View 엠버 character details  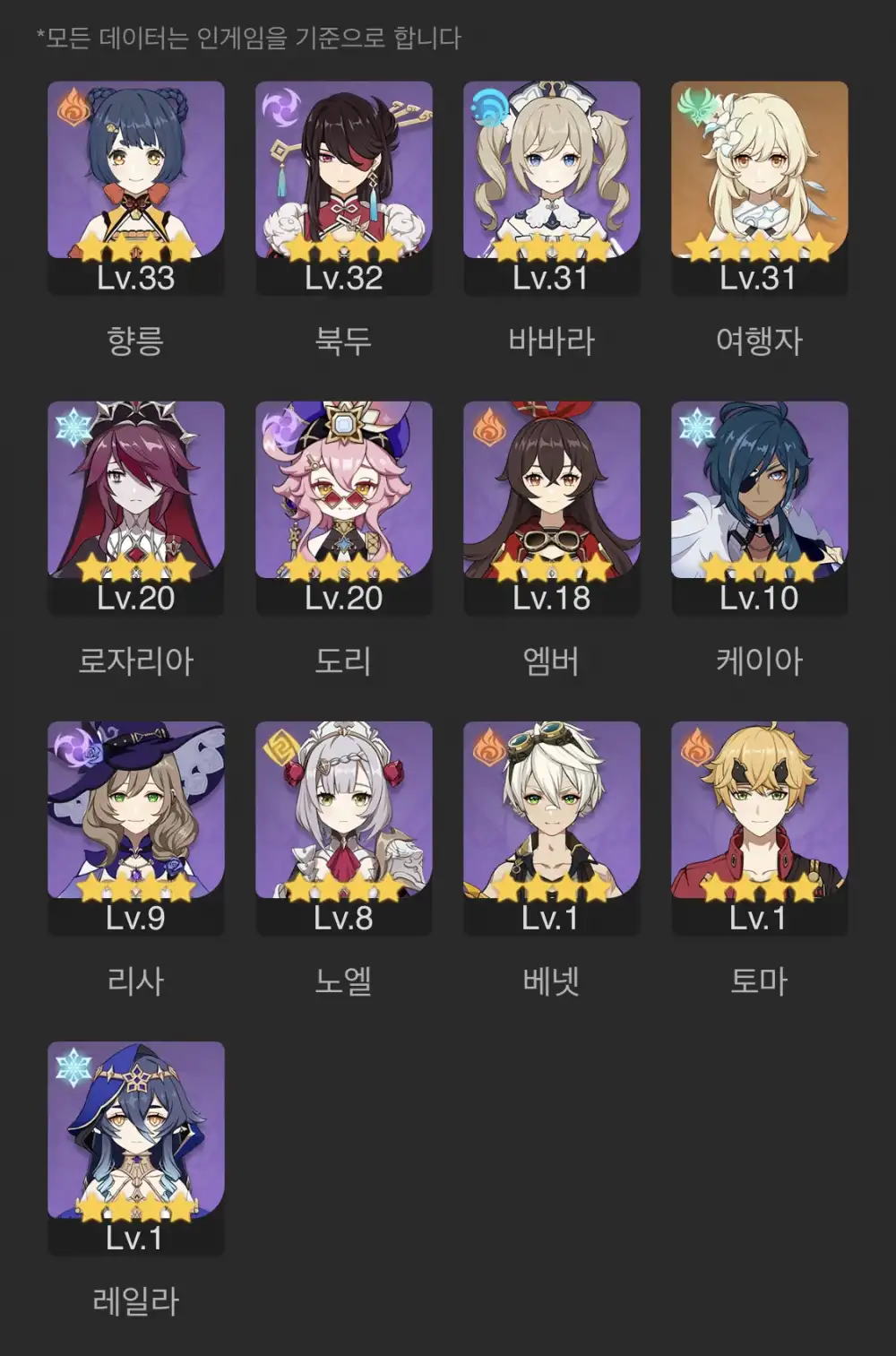tap(552, 506)
